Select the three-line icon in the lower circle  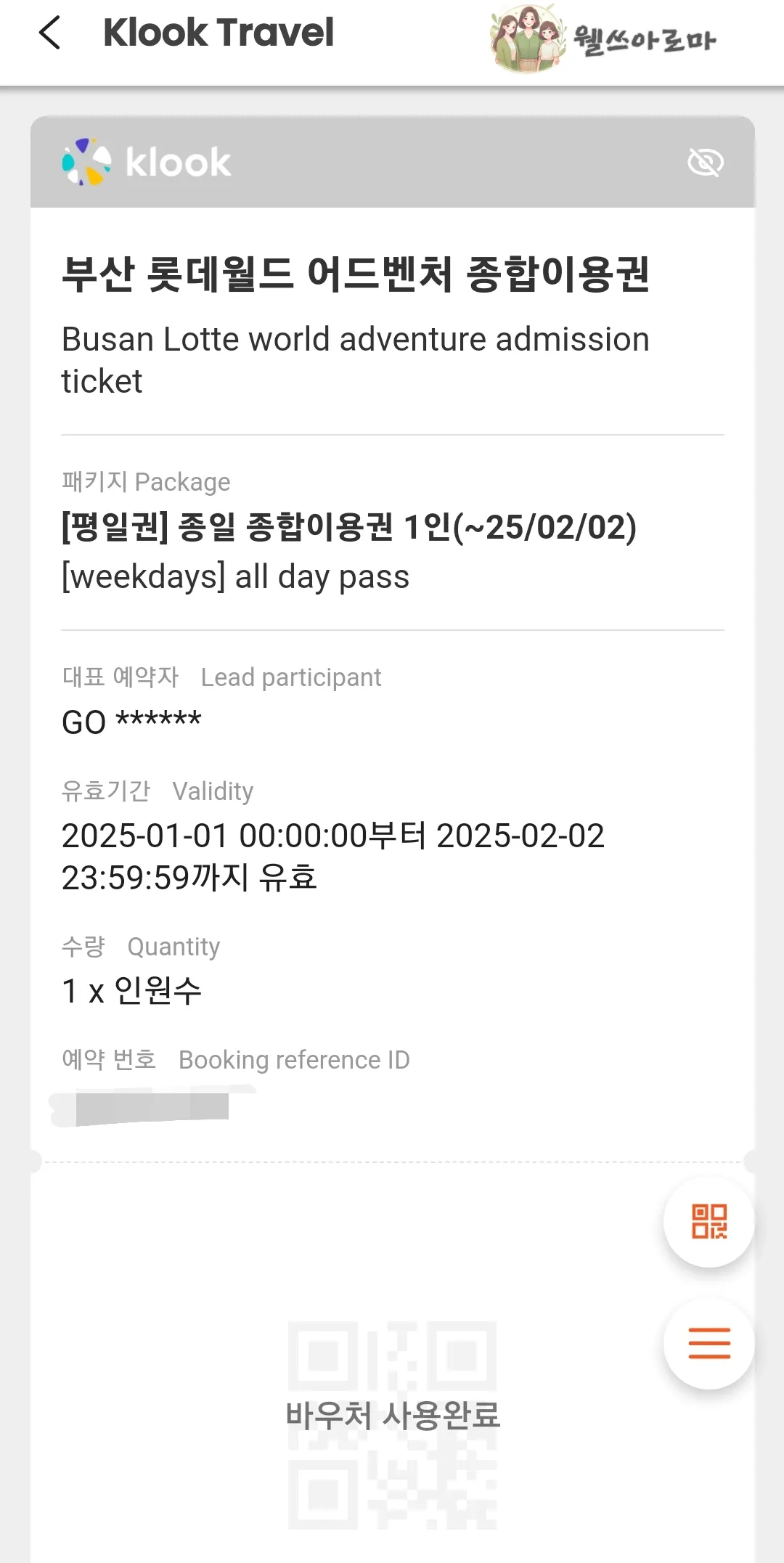tap(708, 1344)
